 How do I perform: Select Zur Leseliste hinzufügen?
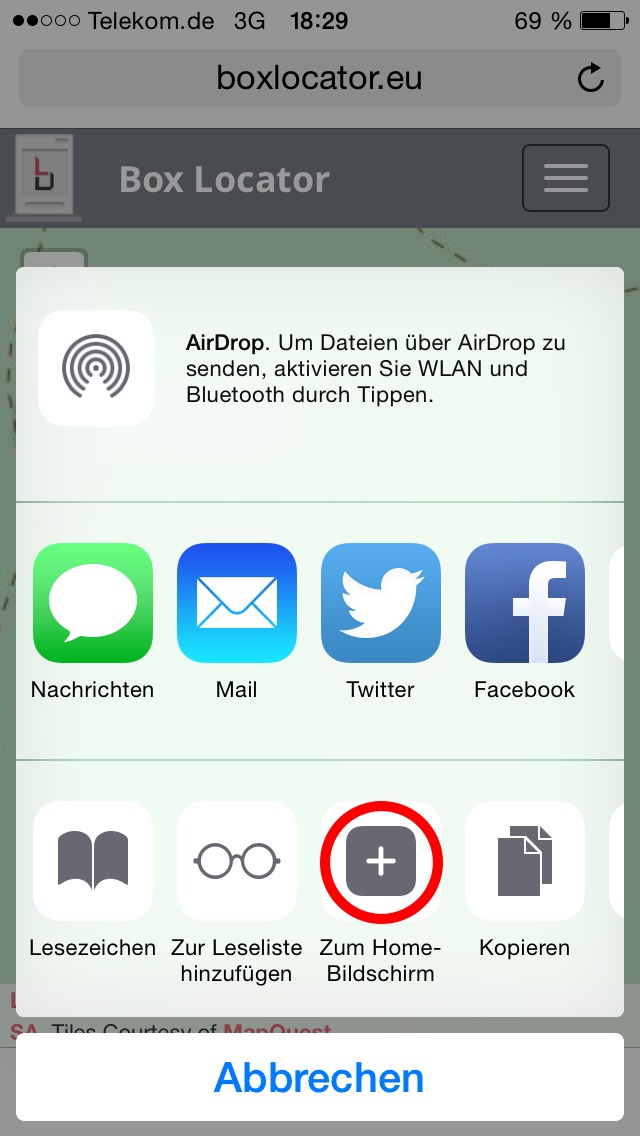(237, 861)
